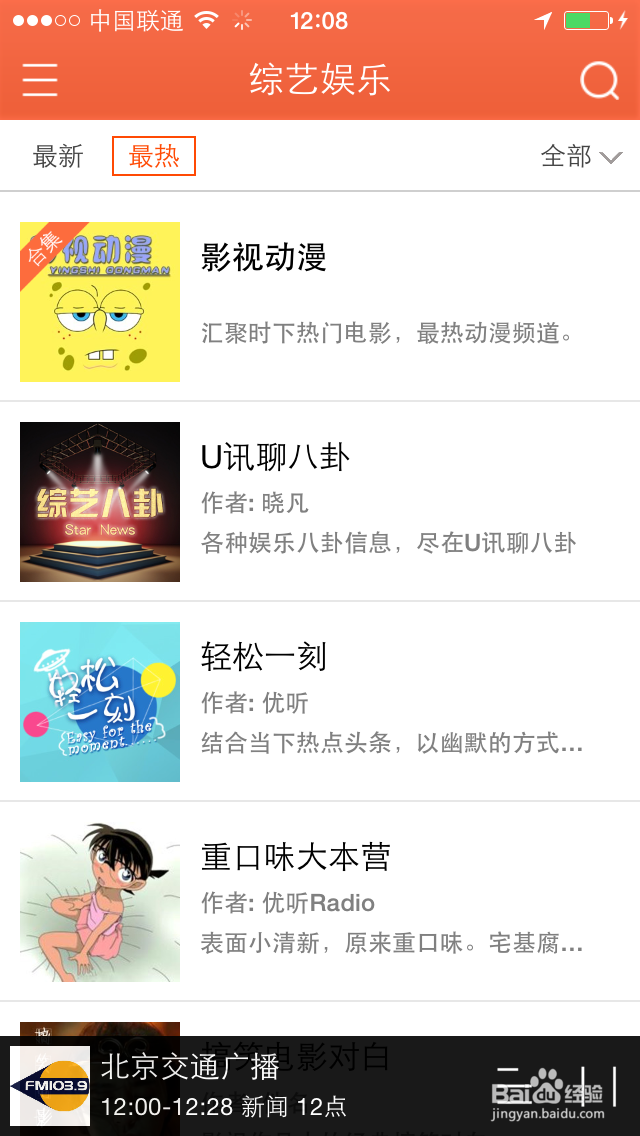
Task: Switch to the 最新 tab
Action: [58, 156]
